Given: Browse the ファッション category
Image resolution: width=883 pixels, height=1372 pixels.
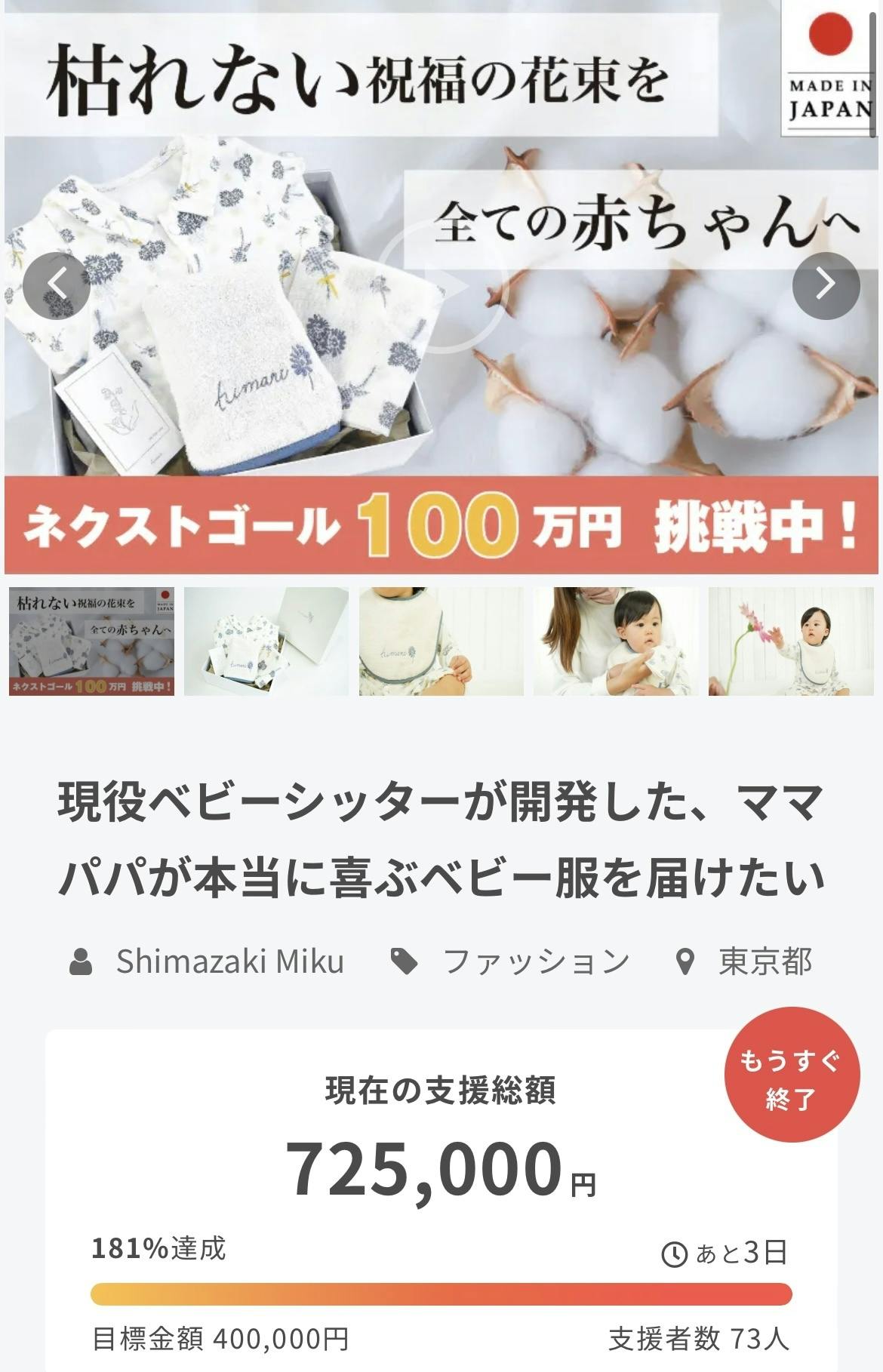Looking at the screenshot, I should point(535,961).
